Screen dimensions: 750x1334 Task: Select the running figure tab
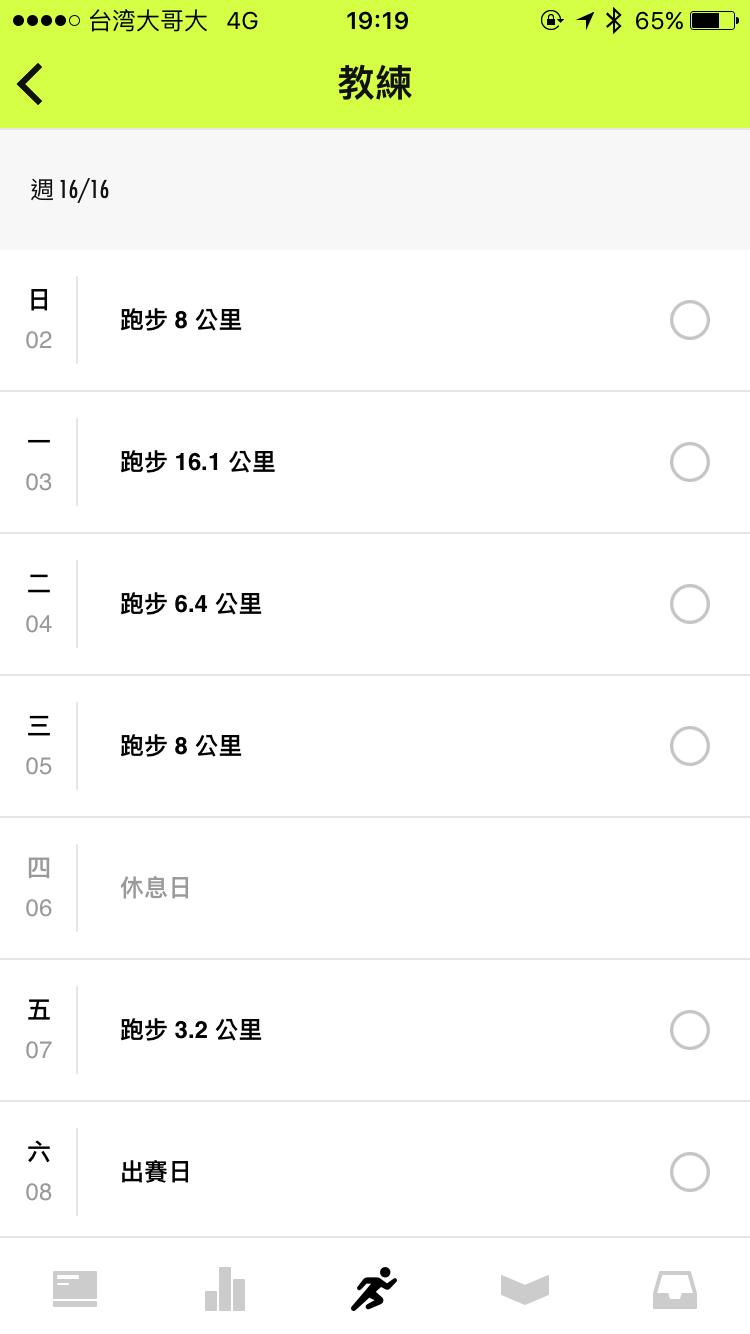coord(374,1288)
